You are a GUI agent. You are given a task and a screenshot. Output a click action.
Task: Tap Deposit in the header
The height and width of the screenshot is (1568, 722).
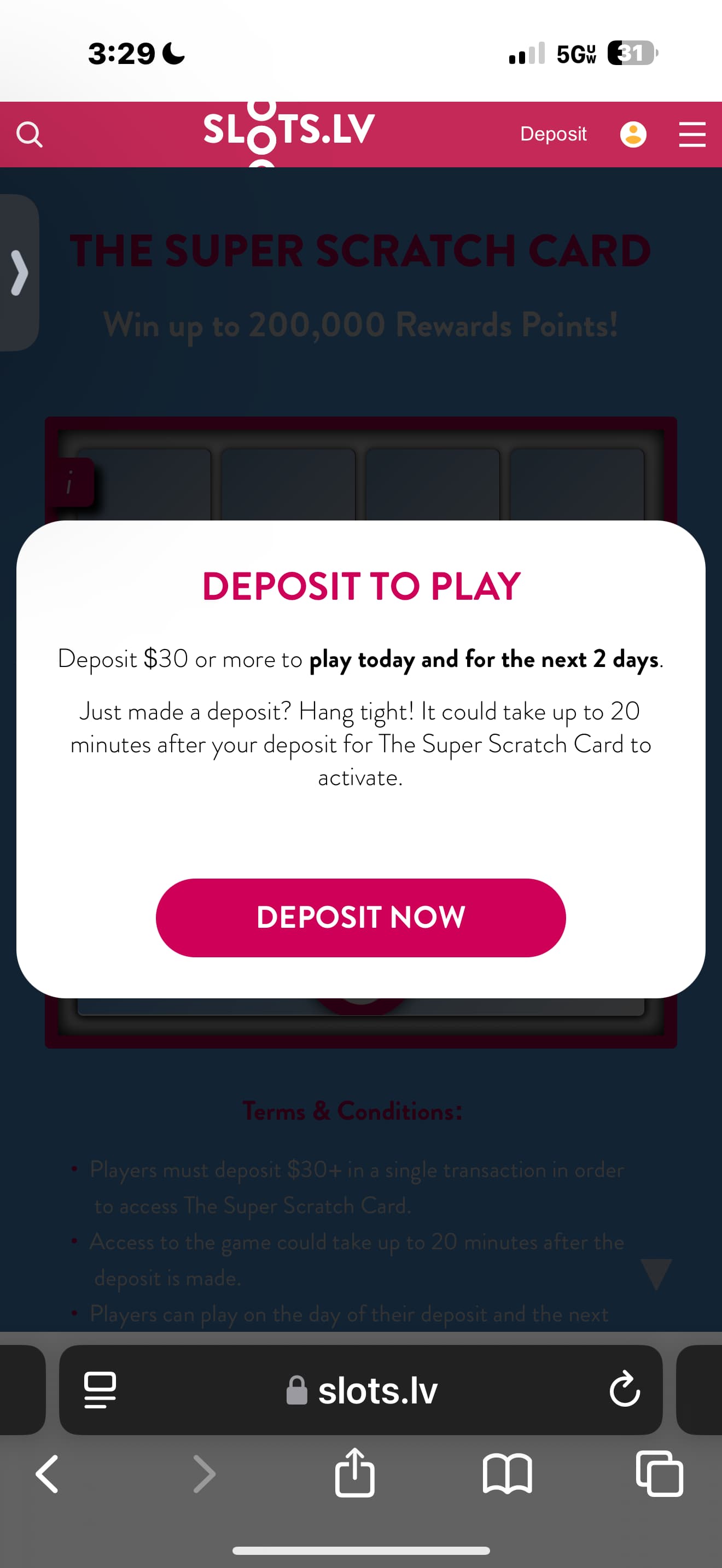click(553, 134)
